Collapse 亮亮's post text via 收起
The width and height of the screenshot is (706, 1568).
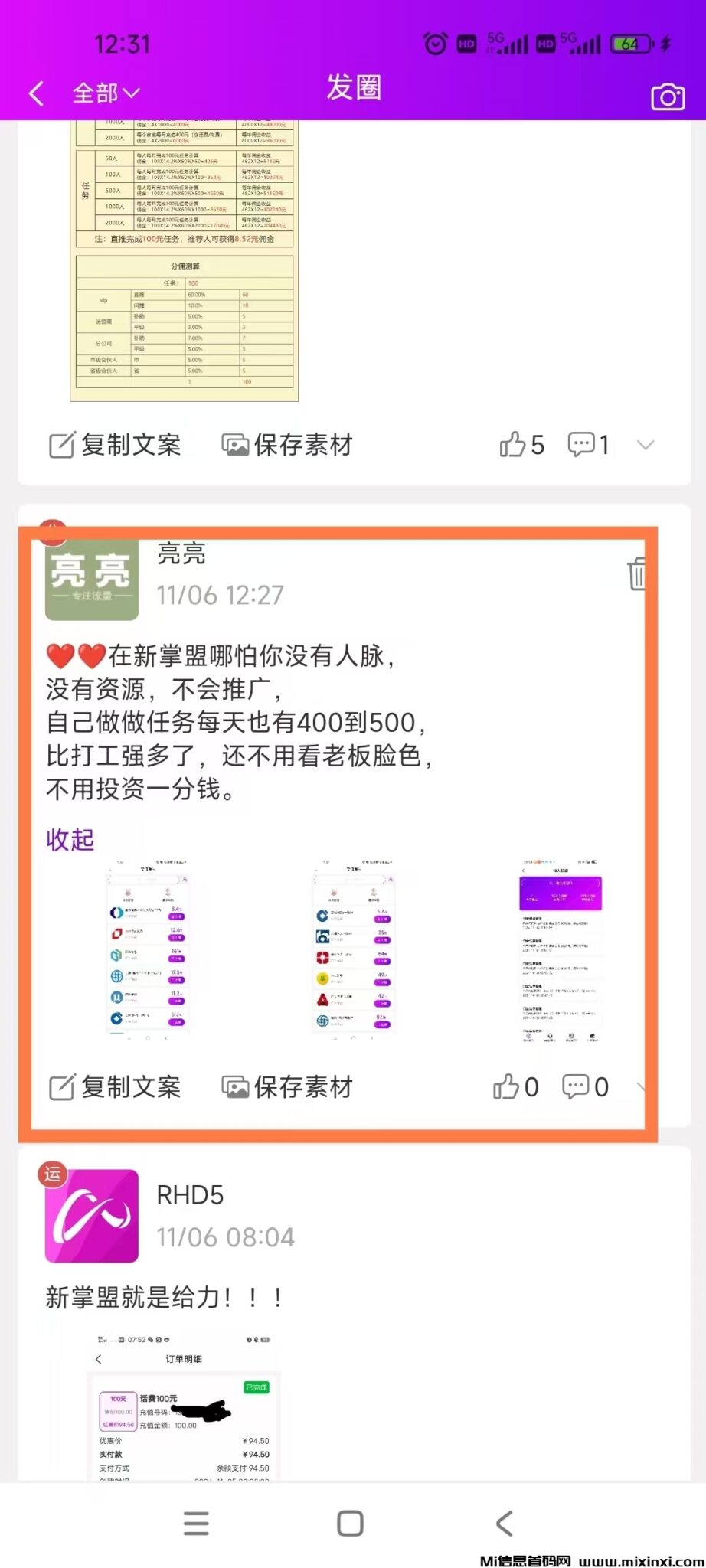(x=70, y=840)
